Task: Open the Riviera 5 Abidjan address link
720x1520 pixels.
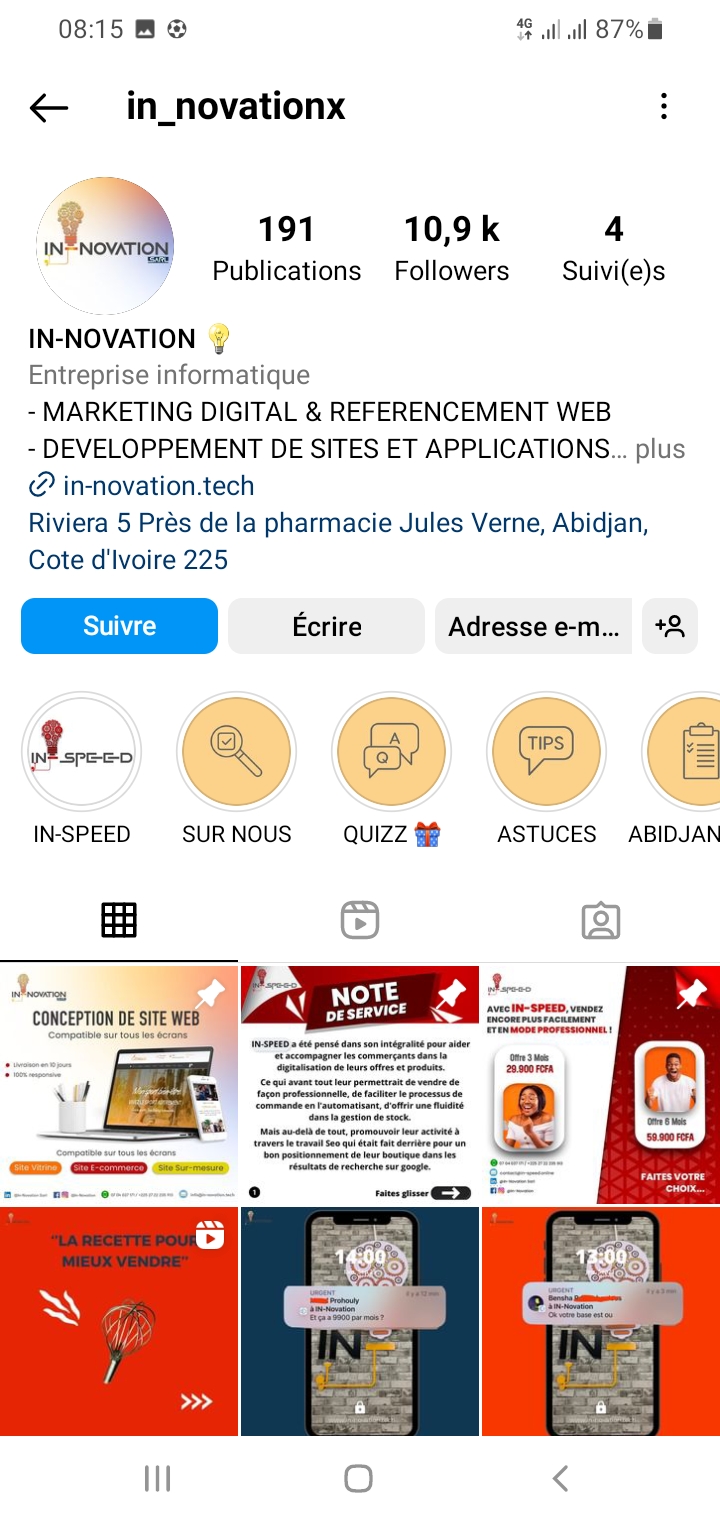Action: [338, 541]
